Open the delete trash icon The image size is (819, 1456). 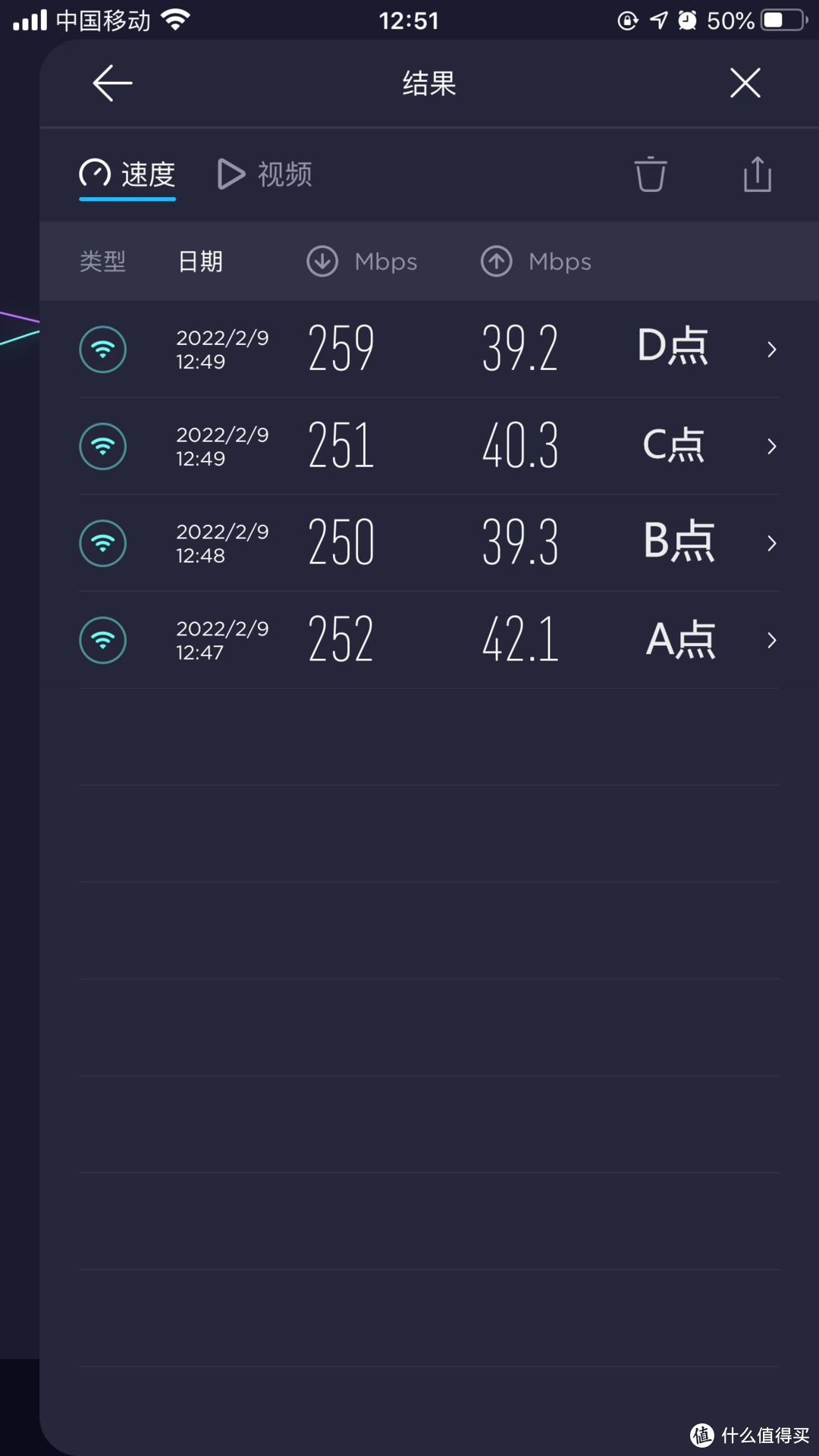pyautogui.click(x=650, y=174)
